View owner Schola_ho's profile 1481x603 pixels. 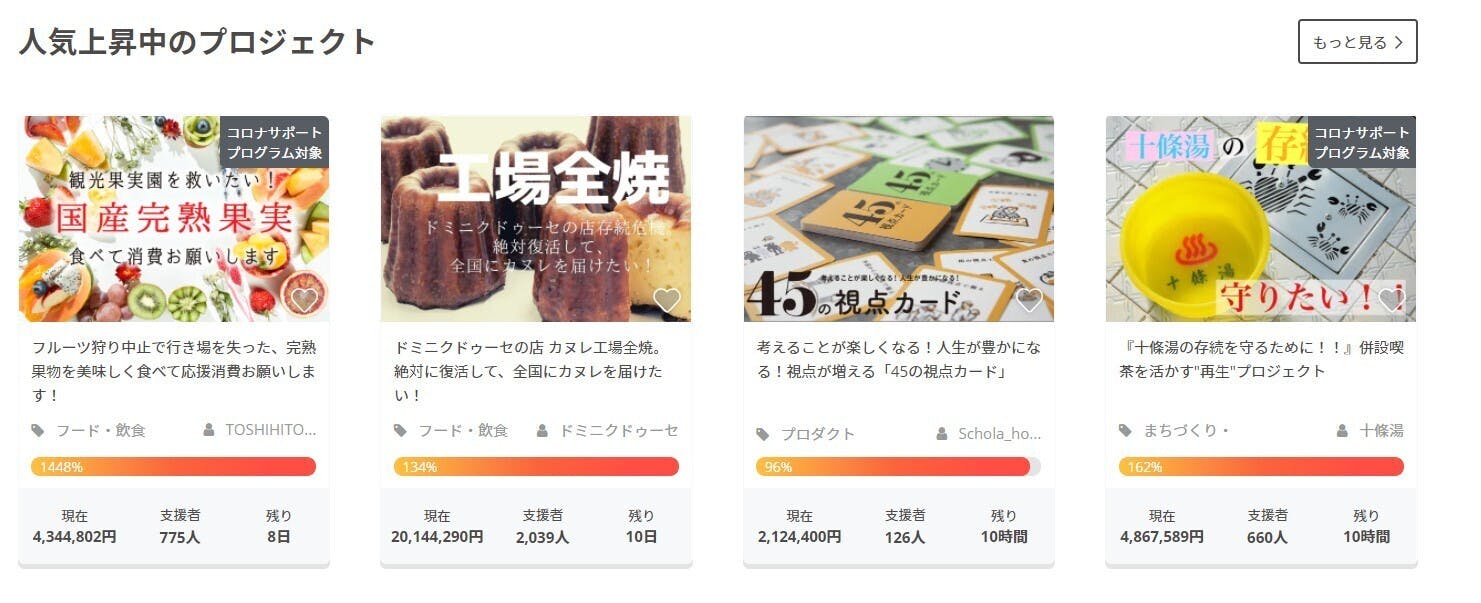pos(999,434)
